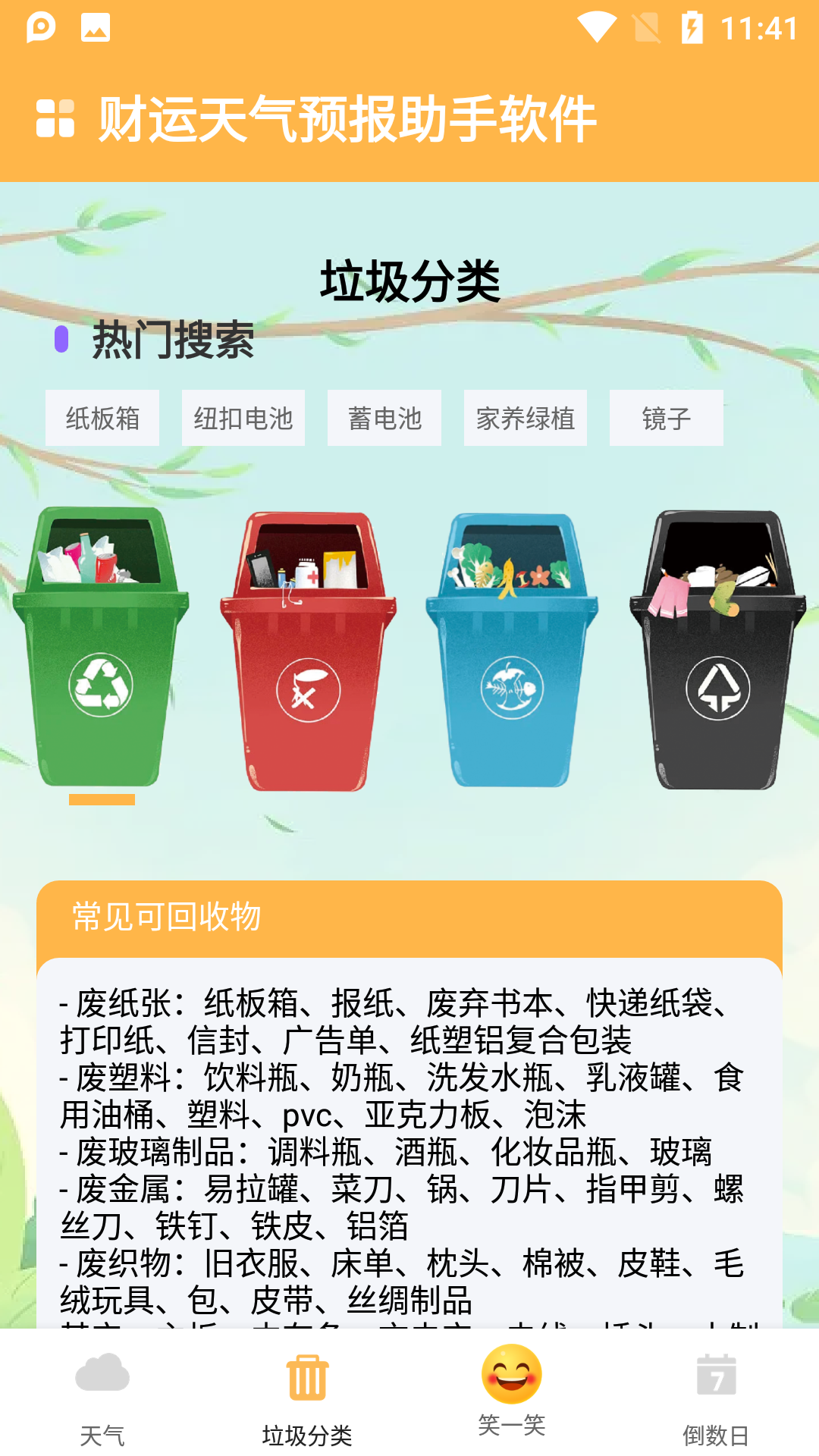Open the grid menu icon in header
This screenshot has width=819, height=1456.
(x=55, y=118)
